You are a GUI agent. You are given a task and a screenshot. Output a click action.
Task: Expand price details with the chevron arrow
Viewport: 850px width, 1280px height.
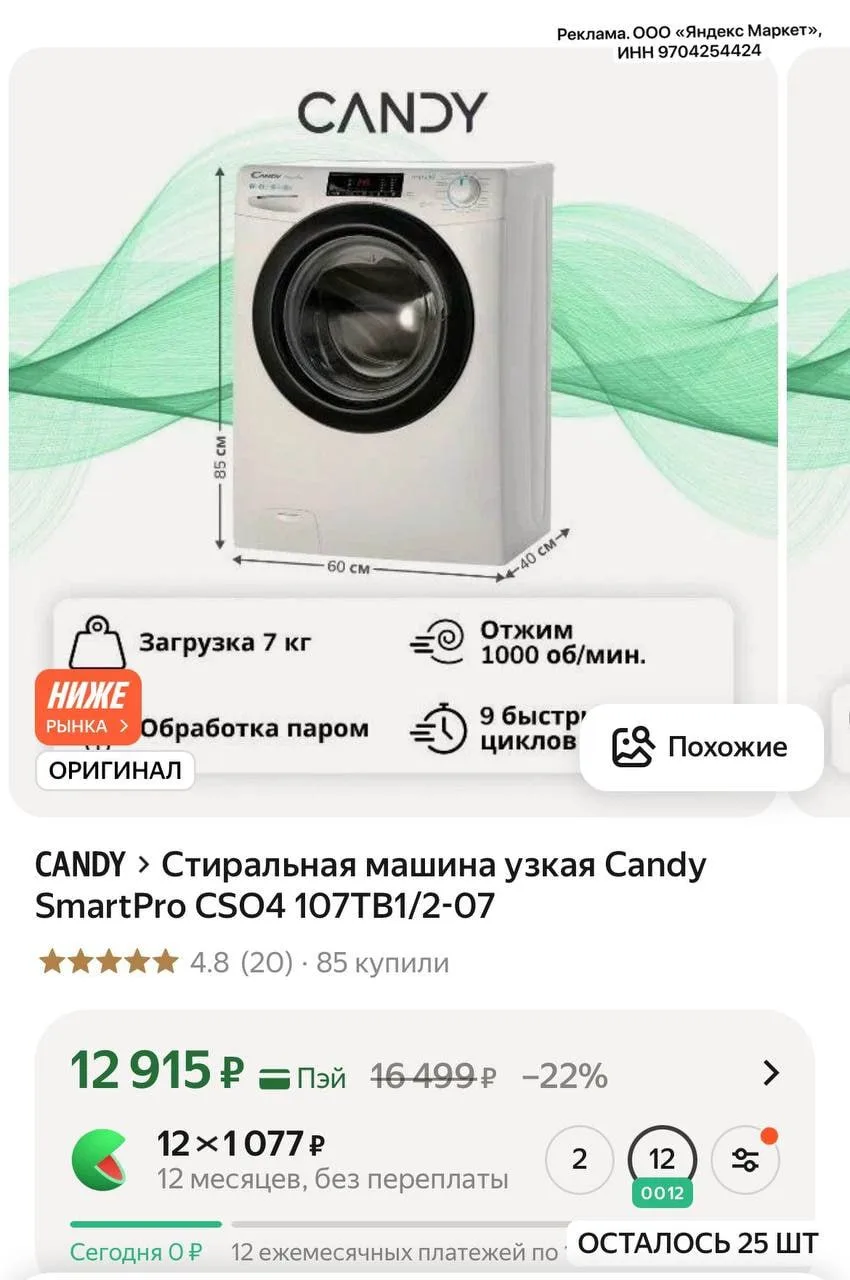tap(770, 1073)
